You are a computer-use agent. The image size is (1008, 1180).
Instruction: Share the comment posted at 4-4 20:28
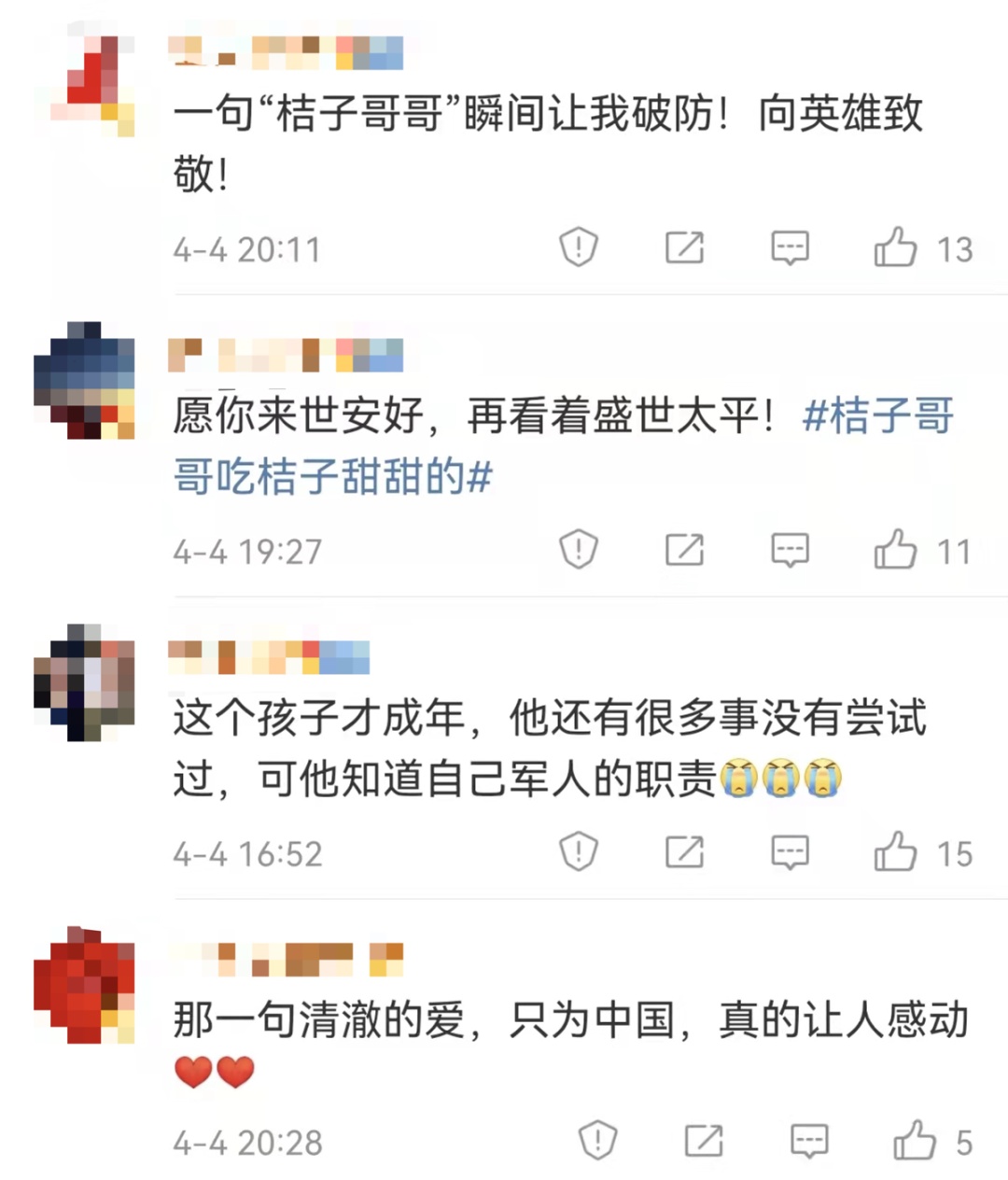click(x=704, y=1142)
